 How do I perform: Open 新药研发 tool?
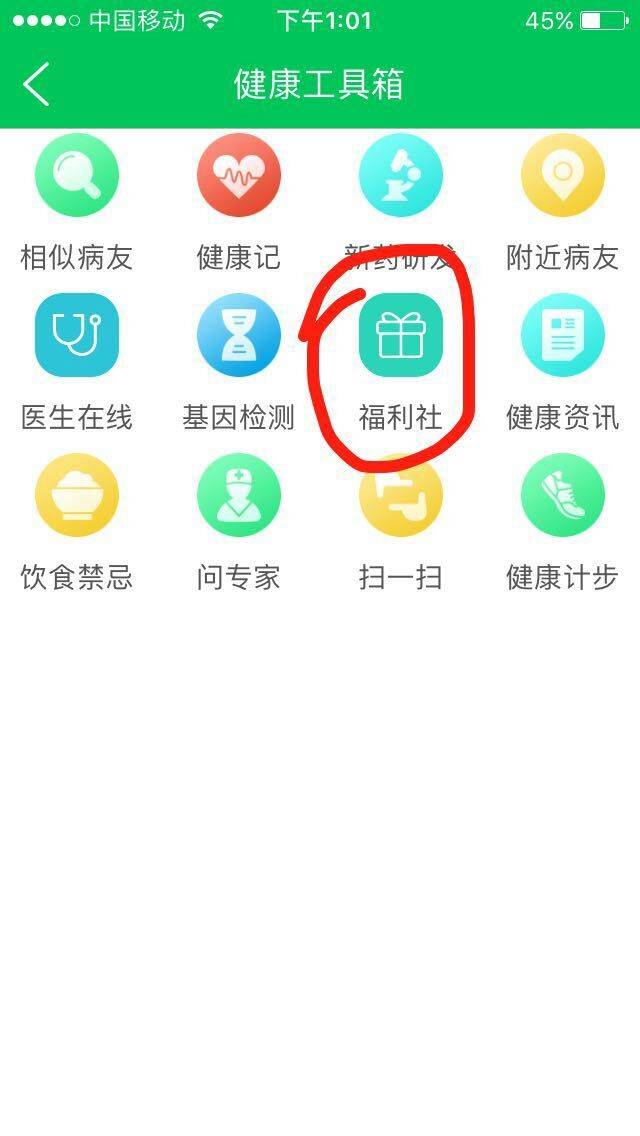coord(400,176)
